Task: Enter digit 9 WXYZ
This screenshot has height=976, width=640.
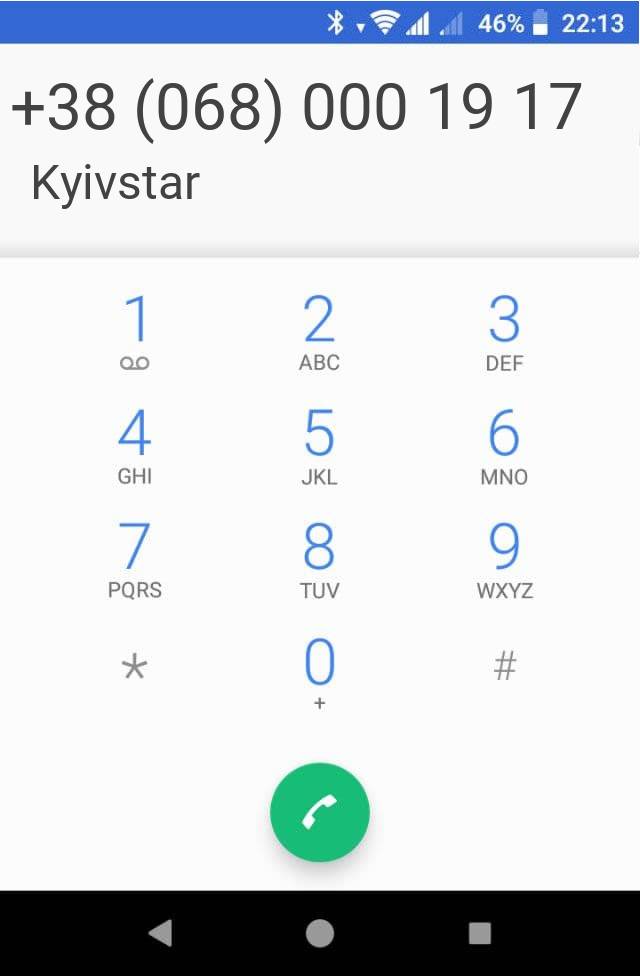Action: click(x=504, y=560)
